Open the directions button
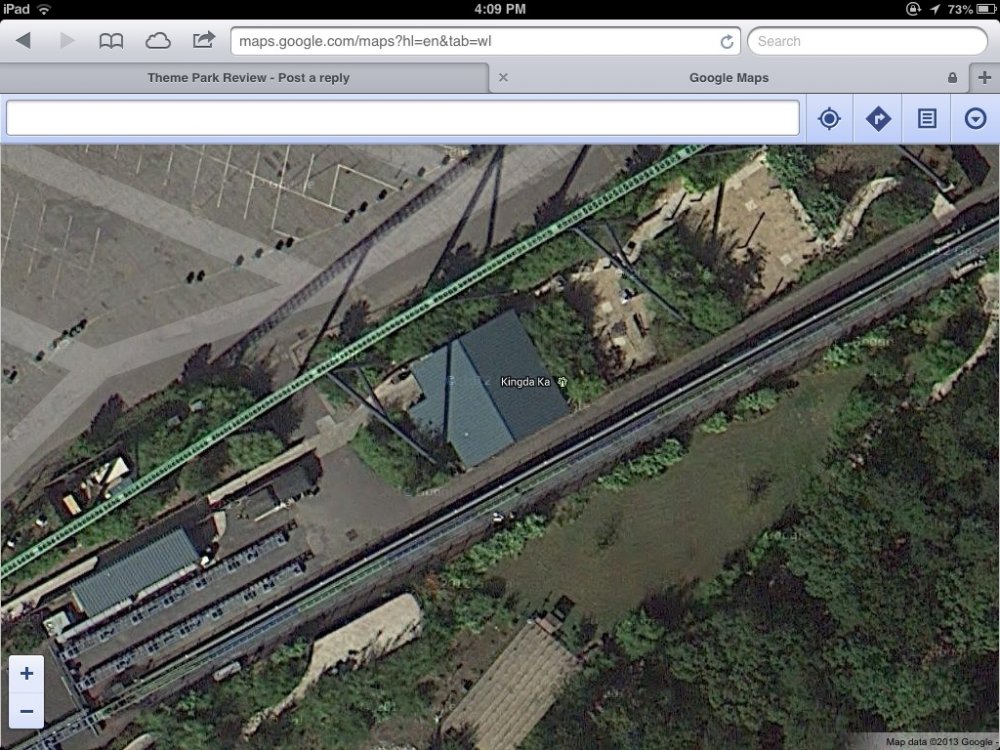 point(878,119)
